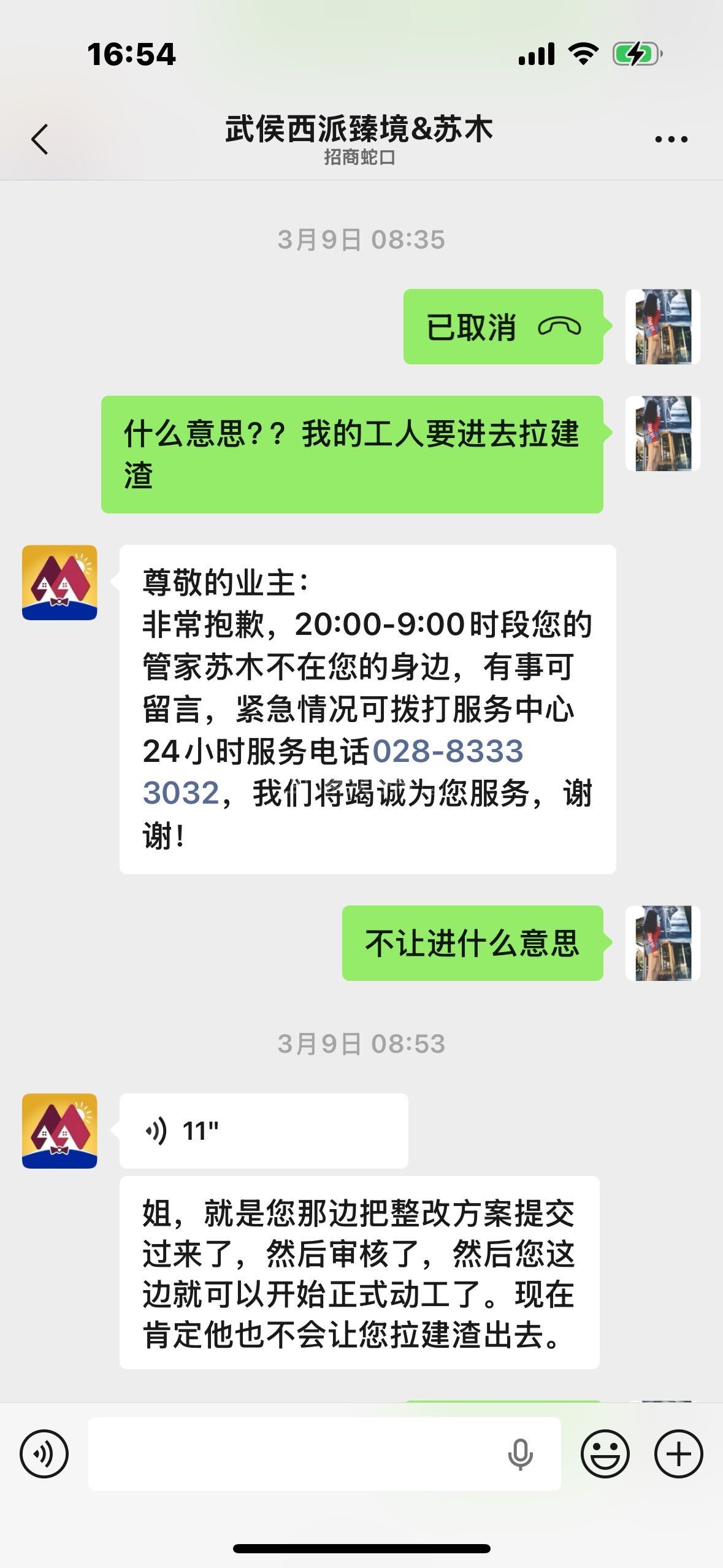Start dictation with the microphone icon
Viewport: 723px width, 1568px height.
click(520, 1455)
